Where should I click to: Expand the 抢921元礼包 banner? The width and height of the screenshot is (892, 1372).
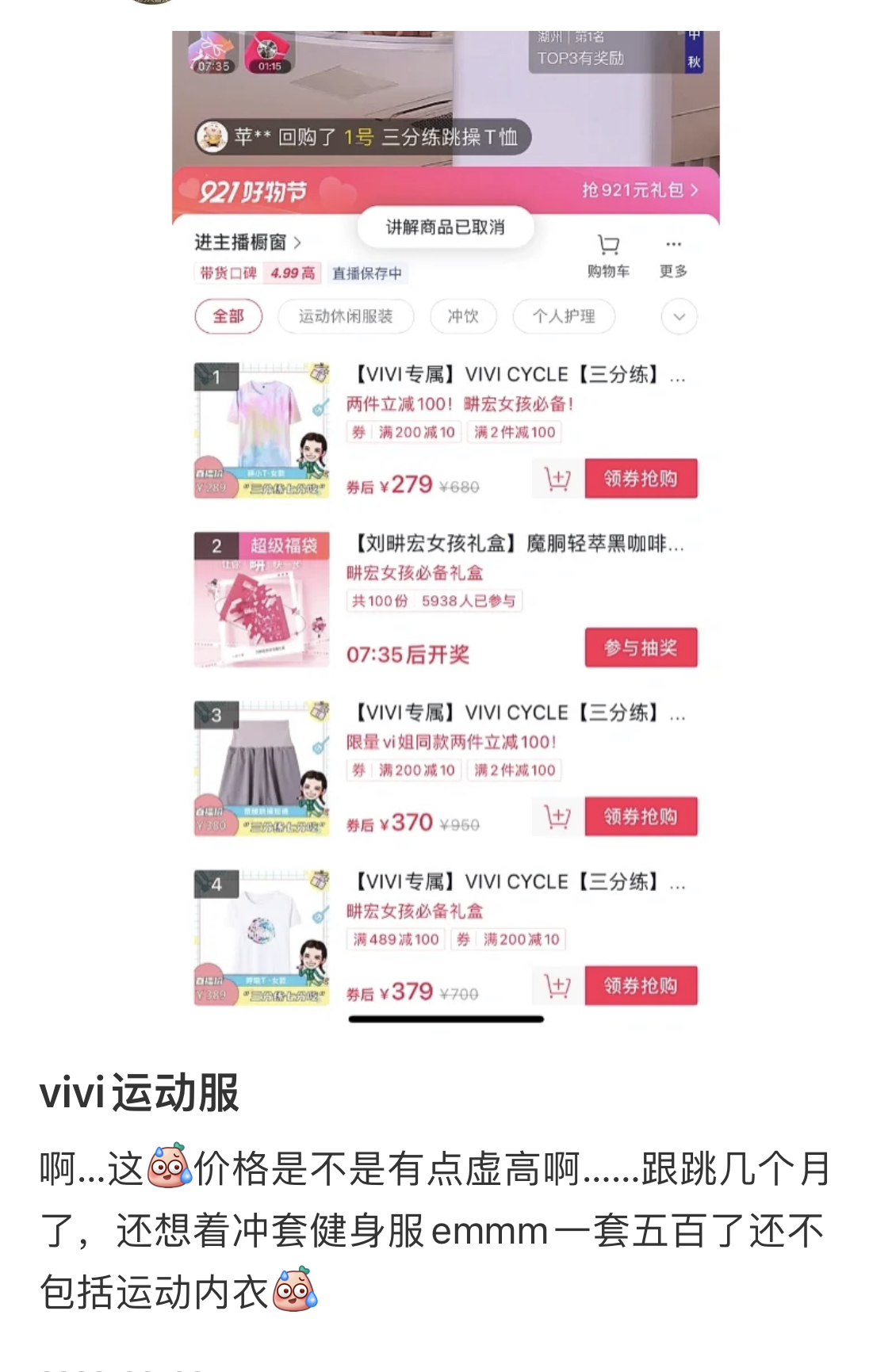click(x=636, y=190)
